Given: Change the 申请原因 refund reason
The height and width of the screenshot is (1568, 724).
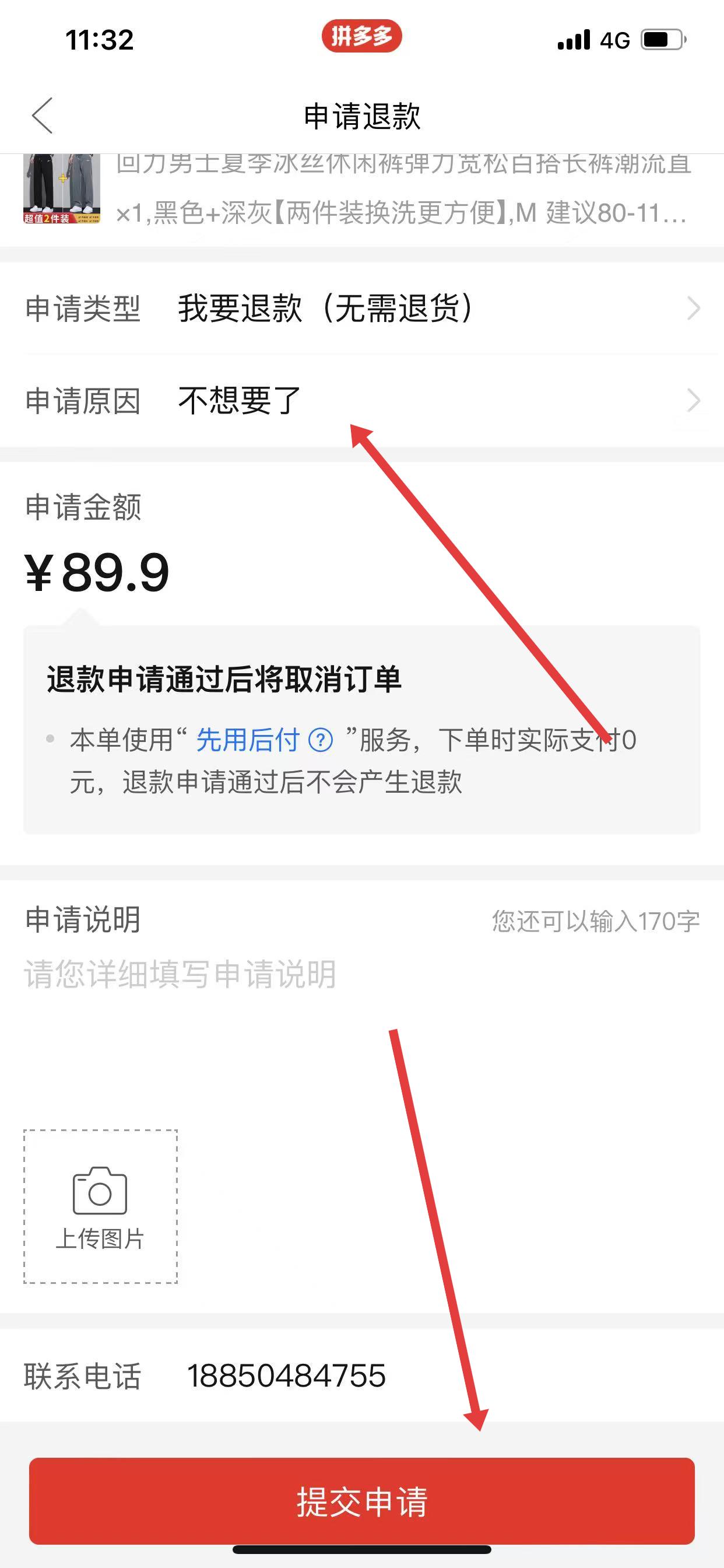Looking at the screenshot, I should [x=362, y=401].
